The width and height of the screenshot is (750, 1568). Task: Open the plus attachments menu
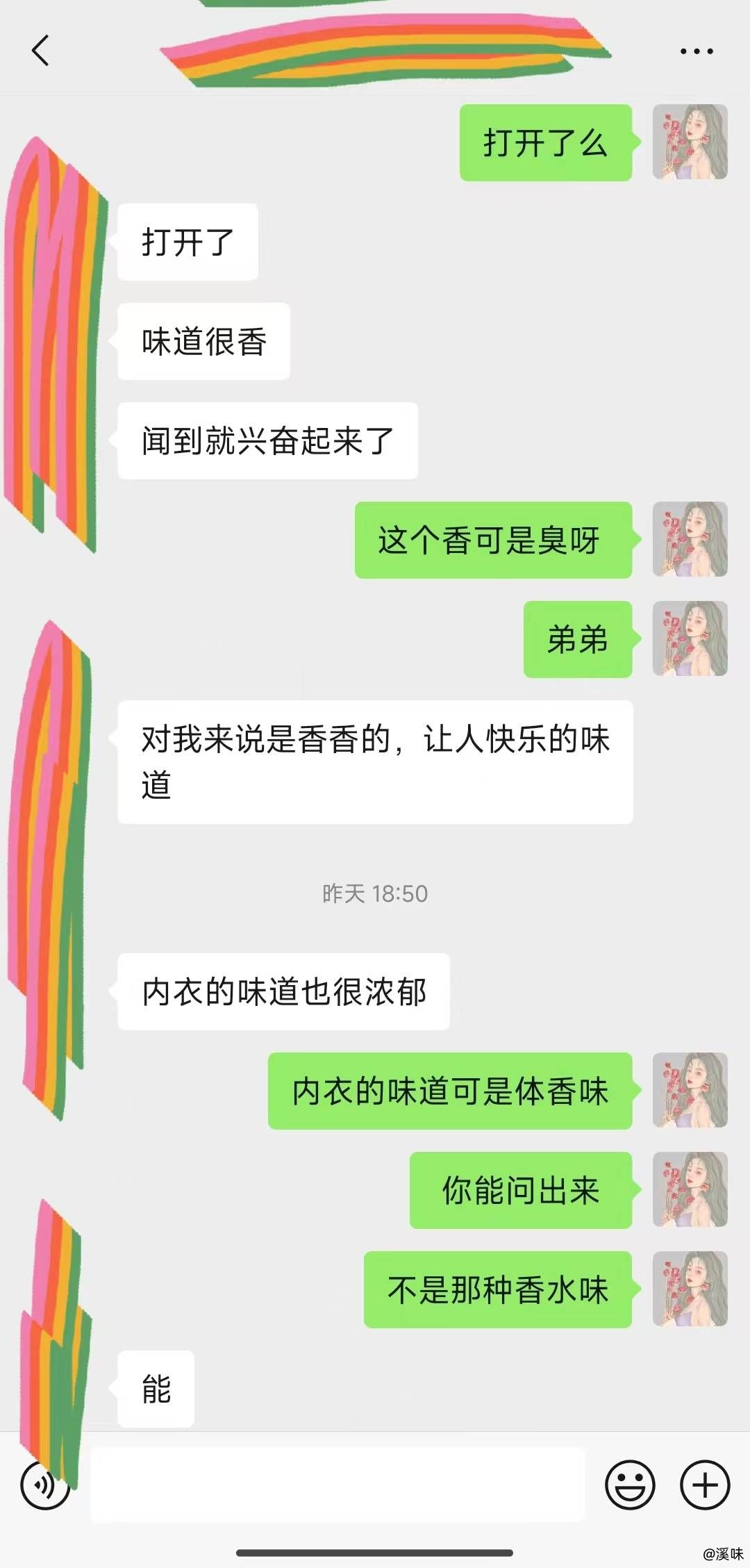coord(705,1485)
